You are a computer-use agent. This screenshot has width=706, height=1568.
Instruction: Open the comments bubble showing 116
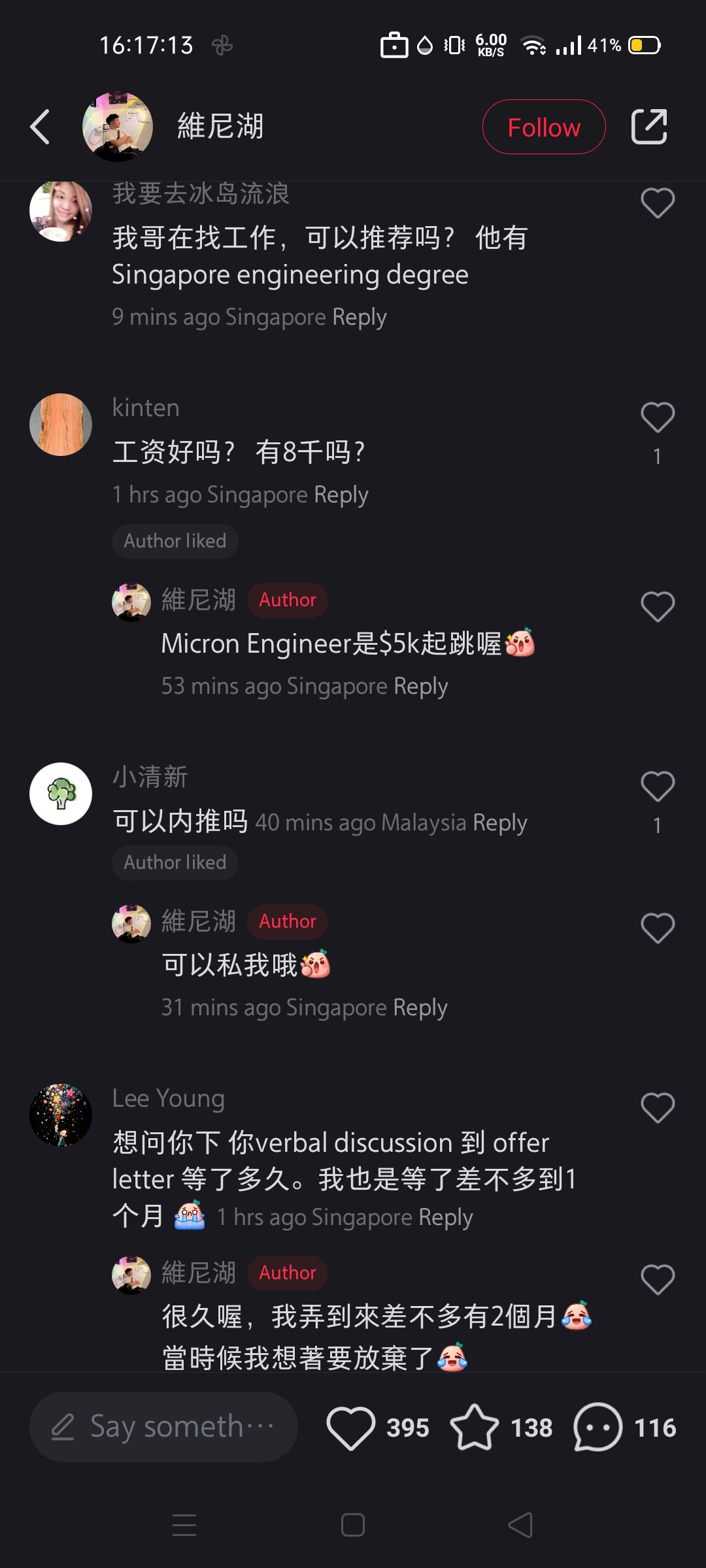tap(597, 1428)
